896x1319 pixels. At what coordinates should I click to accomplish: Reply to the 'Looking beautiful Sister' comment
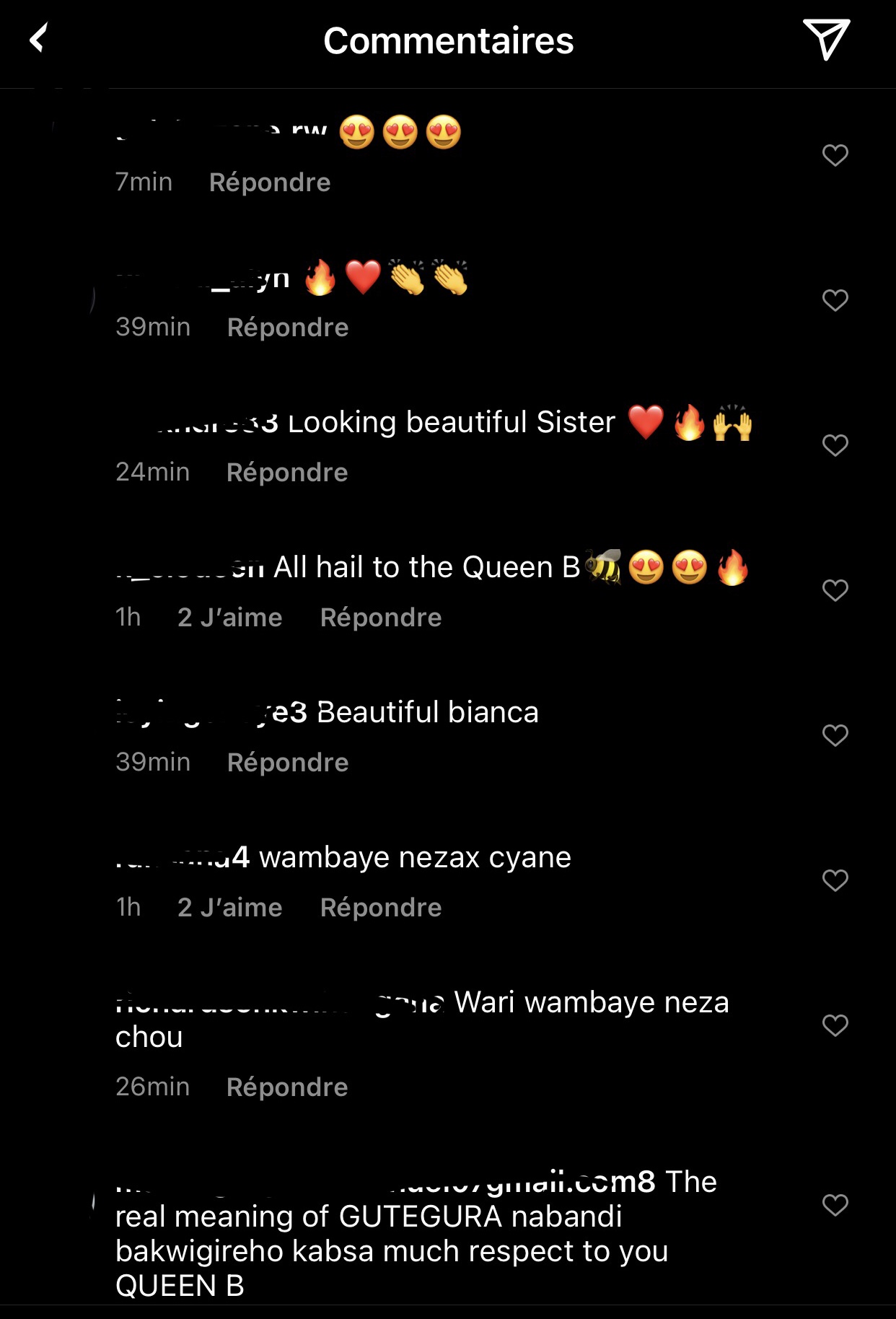(x=287, y=473)
